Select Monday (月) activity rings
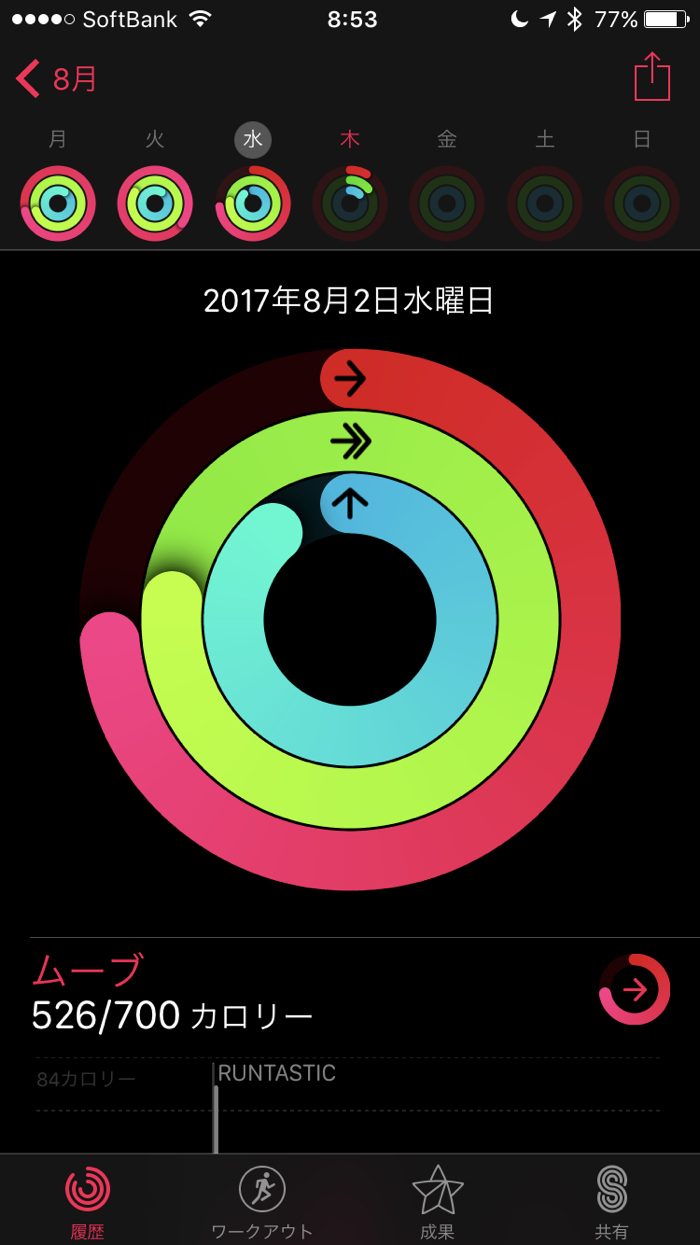The width and height of the screenshot is (700, 1245). (58, 203)
